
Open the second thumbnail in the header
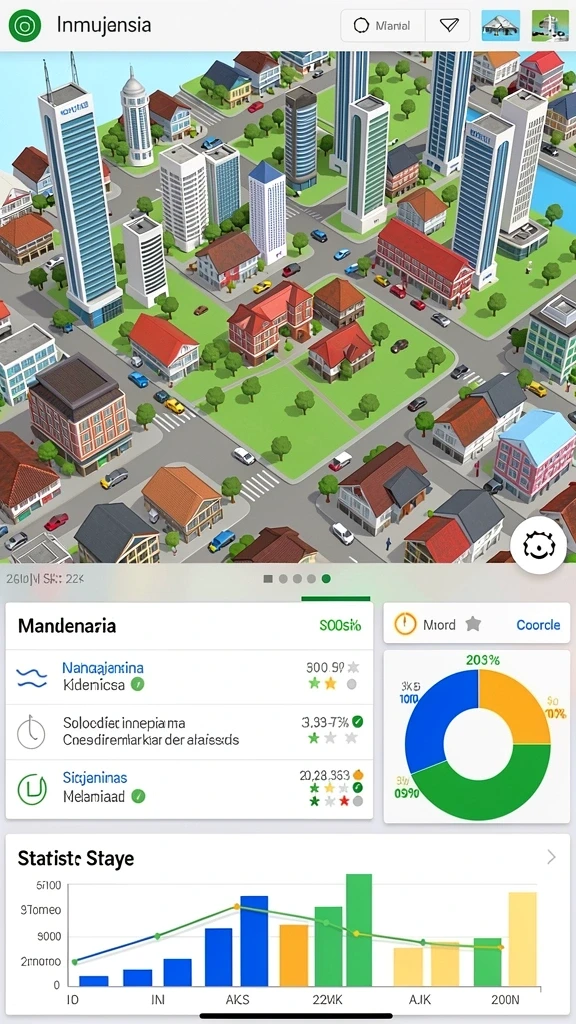[x=549, y=25]
